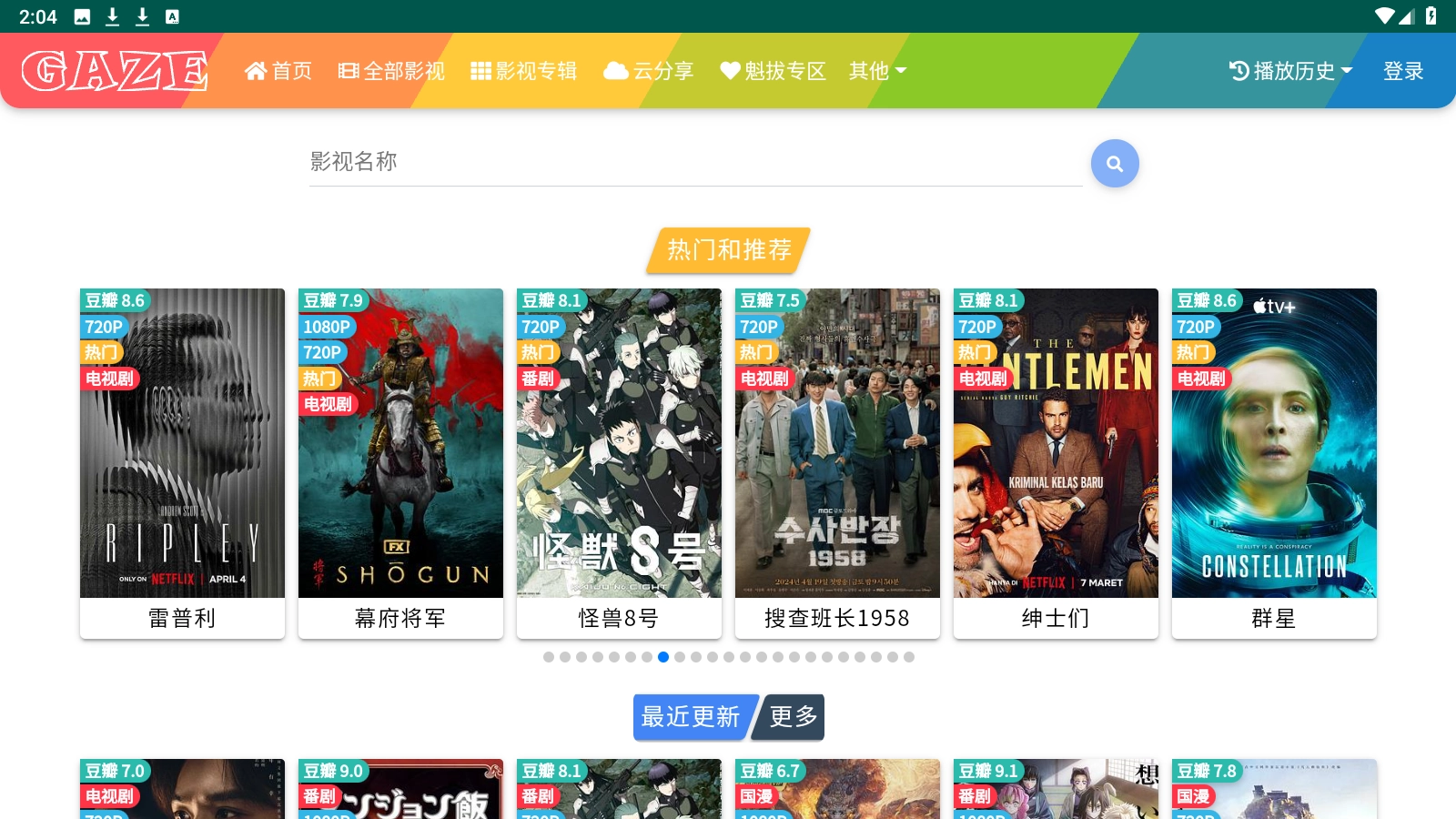This screenshot has width=1456, height=819.
Task: Open the 雷普利 show card
Action: [x=182, y=462]
